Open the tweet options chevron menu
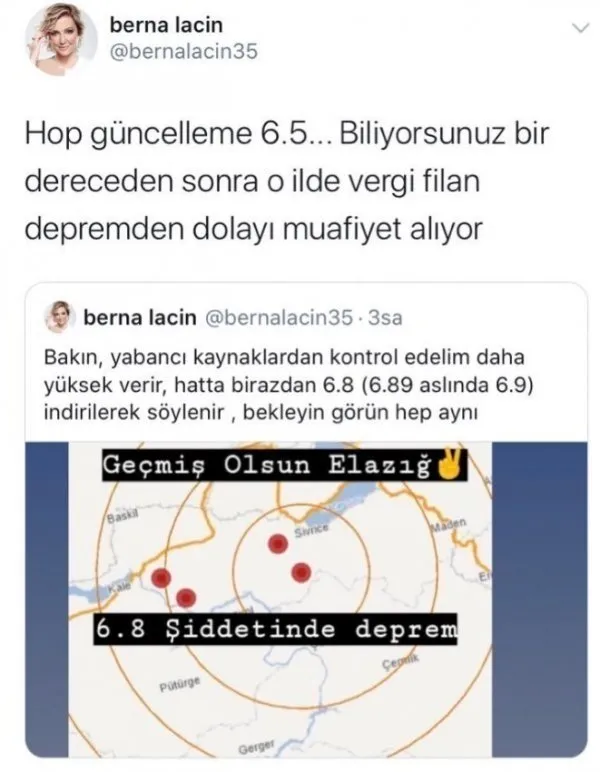This screenshot has width=600, height=772. (577, 33)
